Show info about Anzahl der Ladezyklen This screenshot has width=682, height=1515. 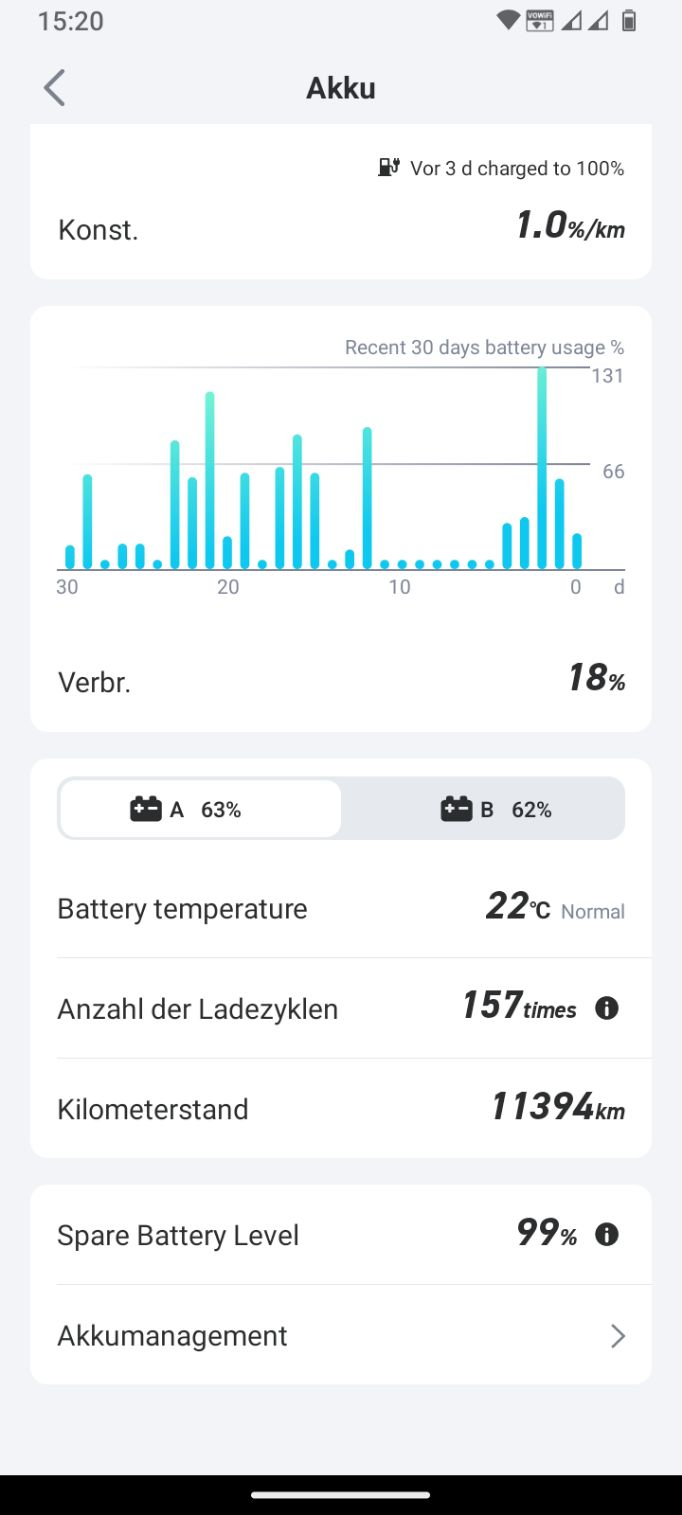click(607, 1008)
